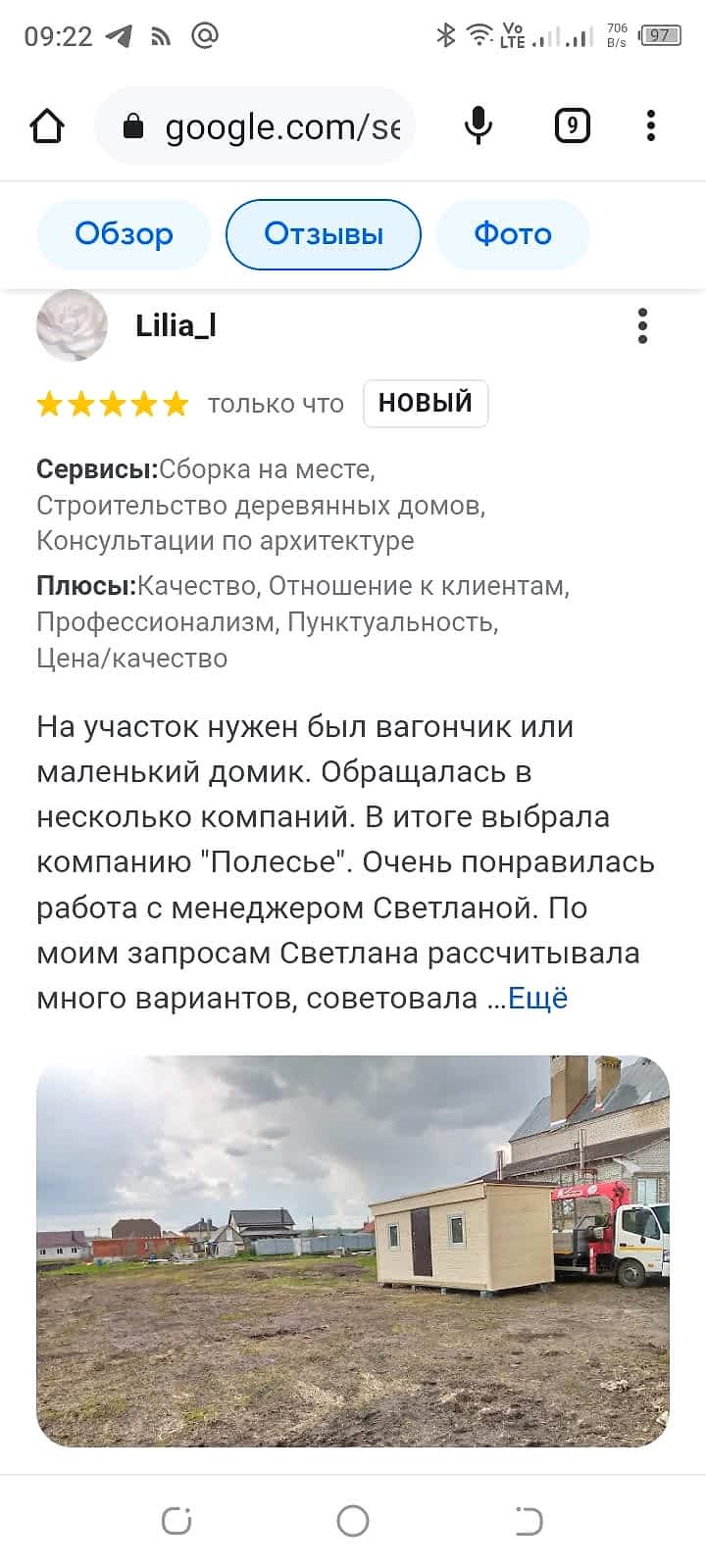The image size is (706, 1568).
Task: Open the recent apps view
Action: 176,1521
